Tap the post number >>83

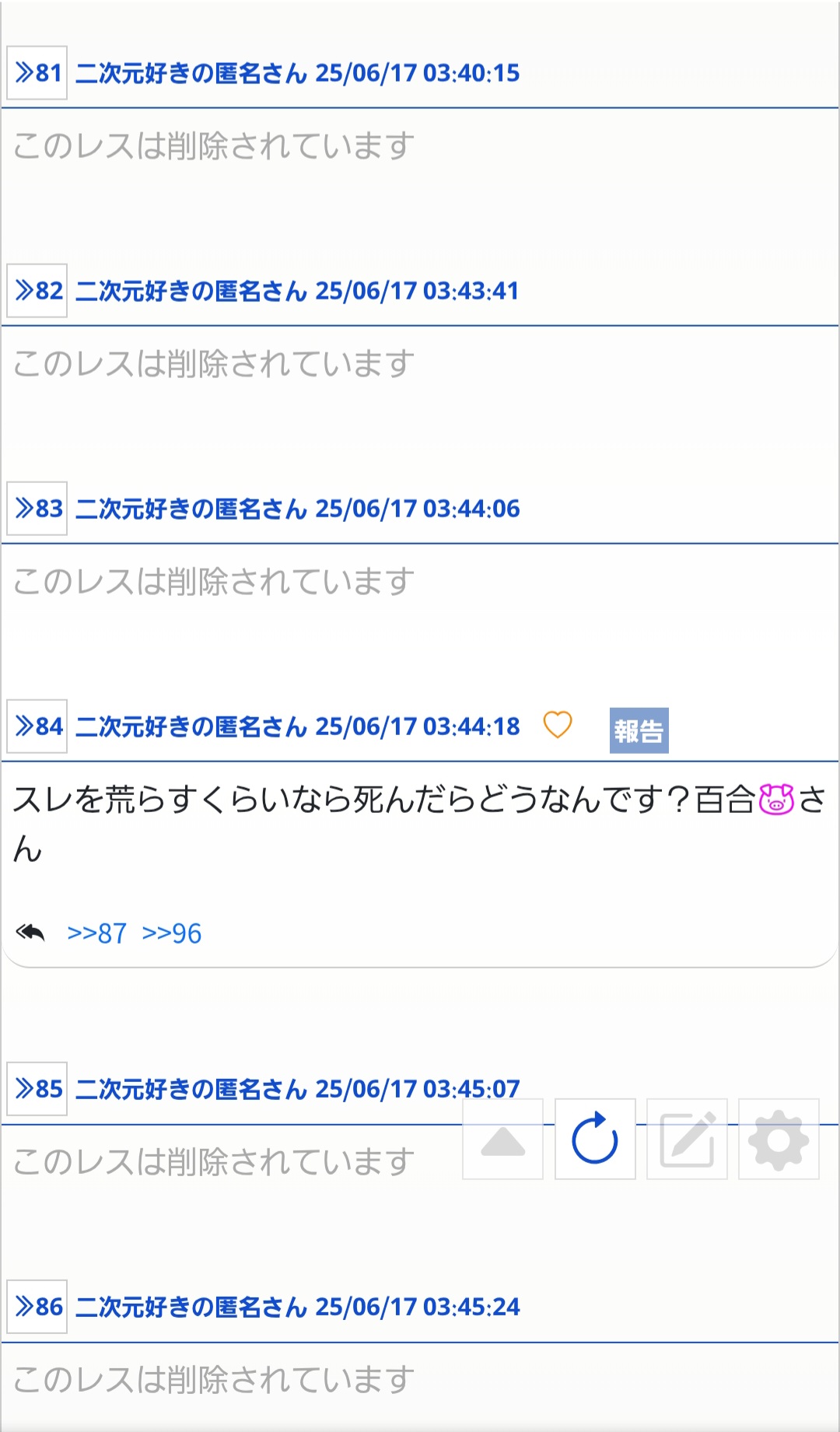(37, 509)
